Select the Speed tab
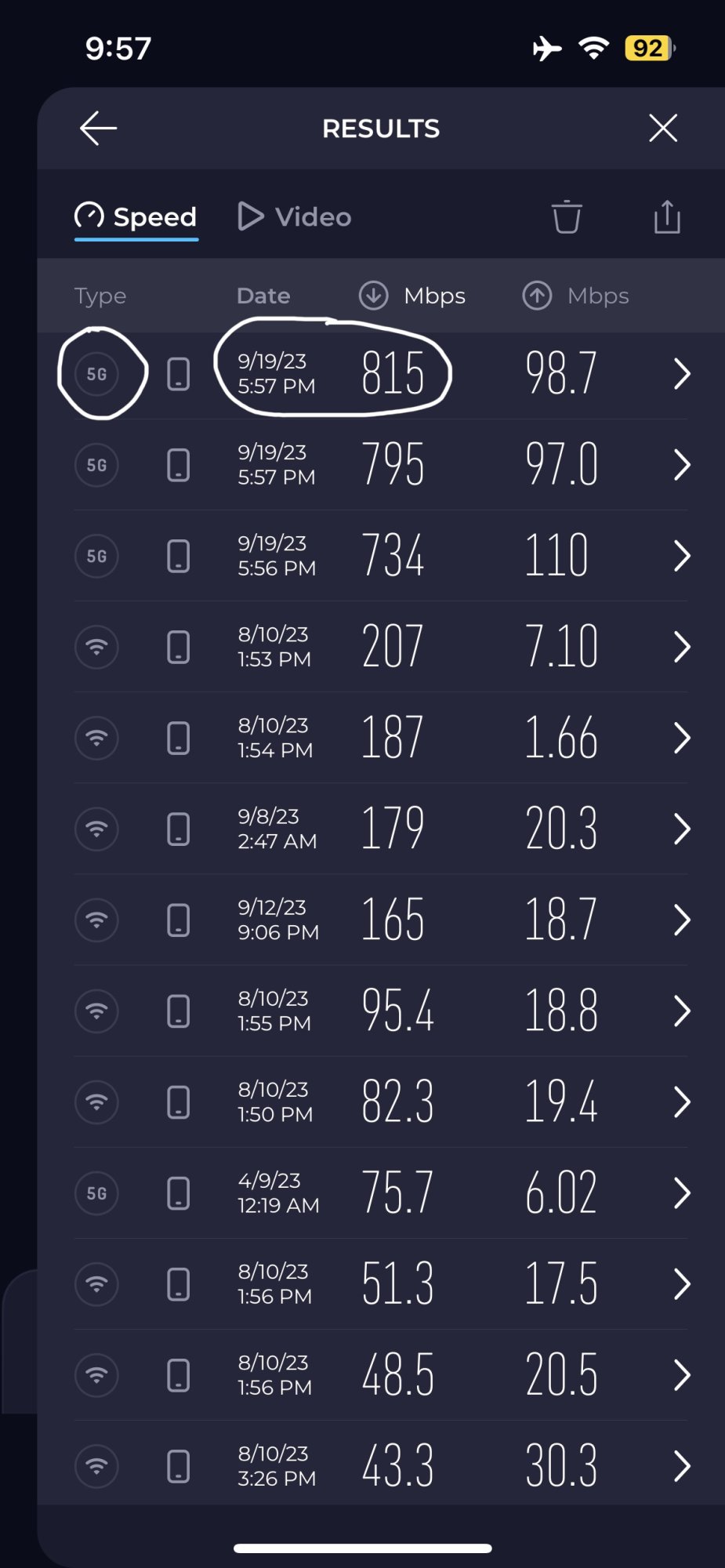 tap(136, 216)
